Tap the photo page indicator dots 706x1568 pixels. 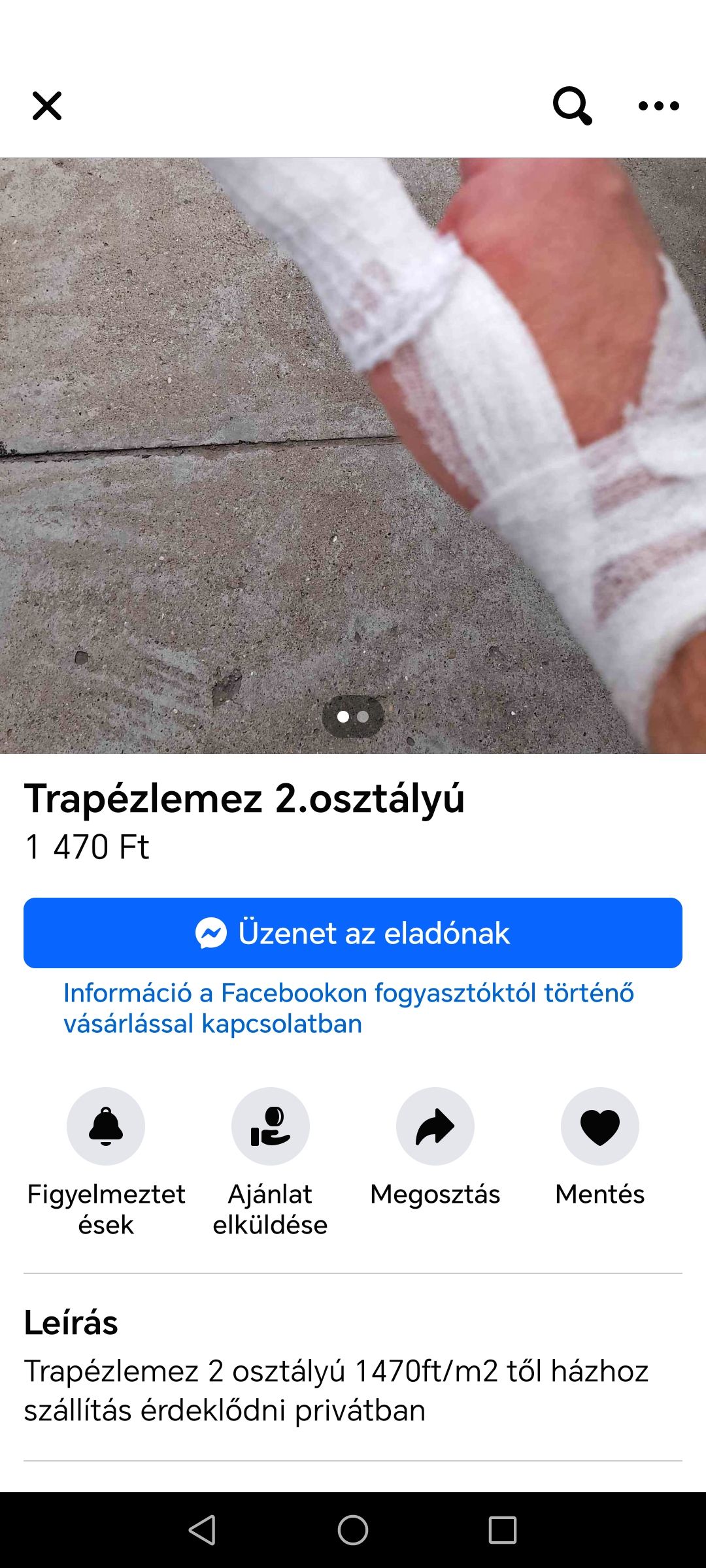click(353, 717)
